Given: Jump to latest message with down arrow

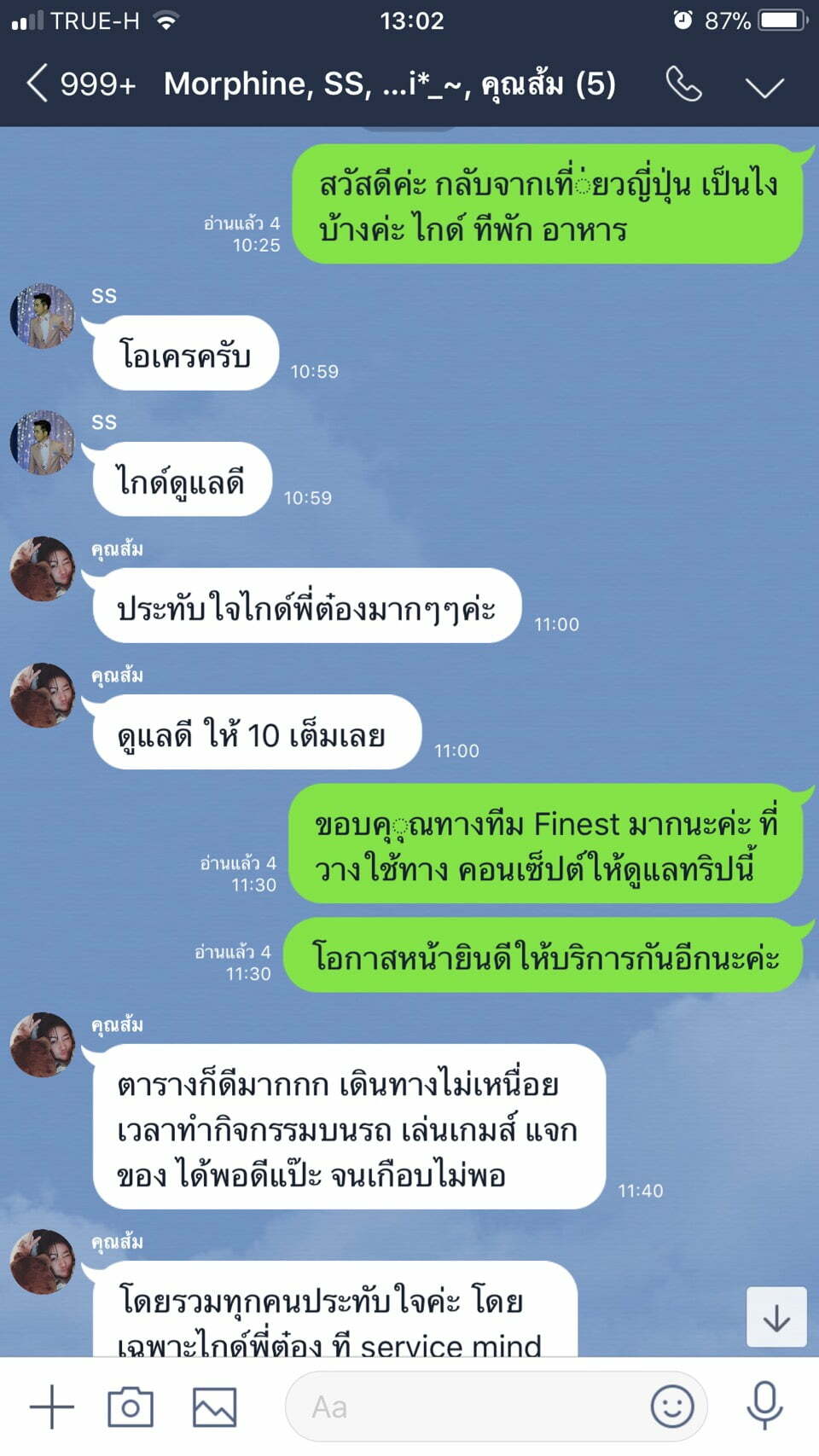Looking at the screenshot, I should coord(775,1317).
